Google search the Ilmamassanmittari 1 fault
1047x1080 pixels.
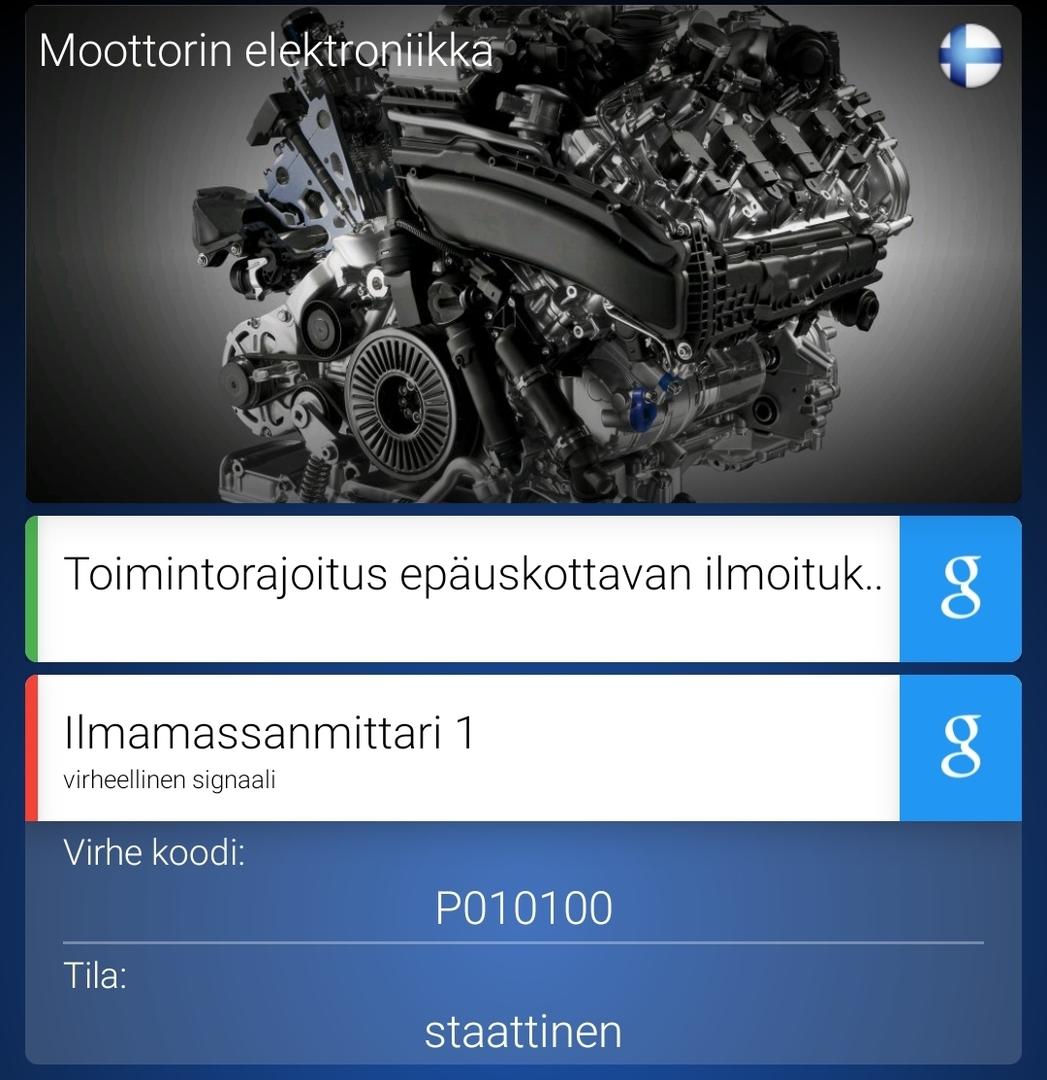point(960,748)
